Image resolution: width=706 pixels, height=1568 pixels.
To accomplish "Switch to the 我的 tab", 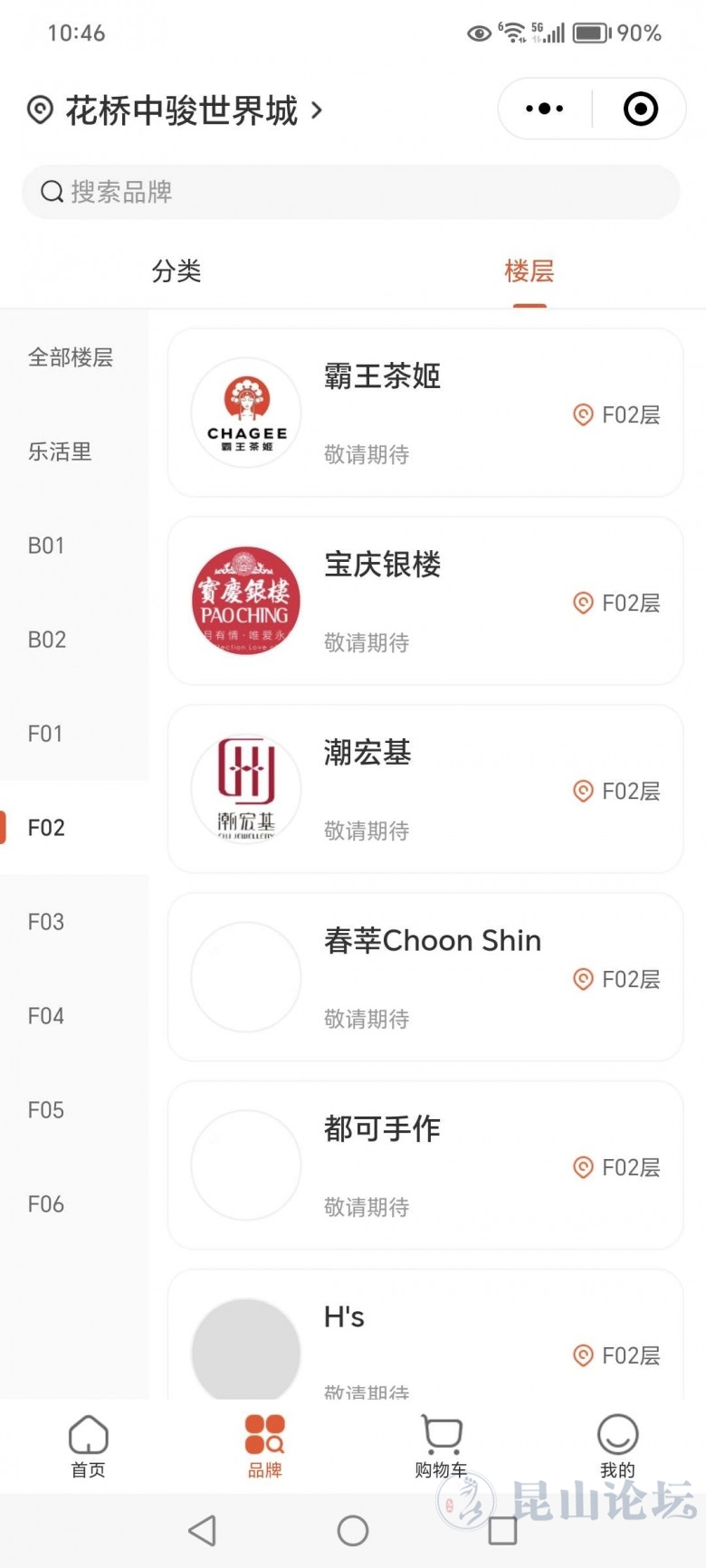I will (x=617, y=1446).
